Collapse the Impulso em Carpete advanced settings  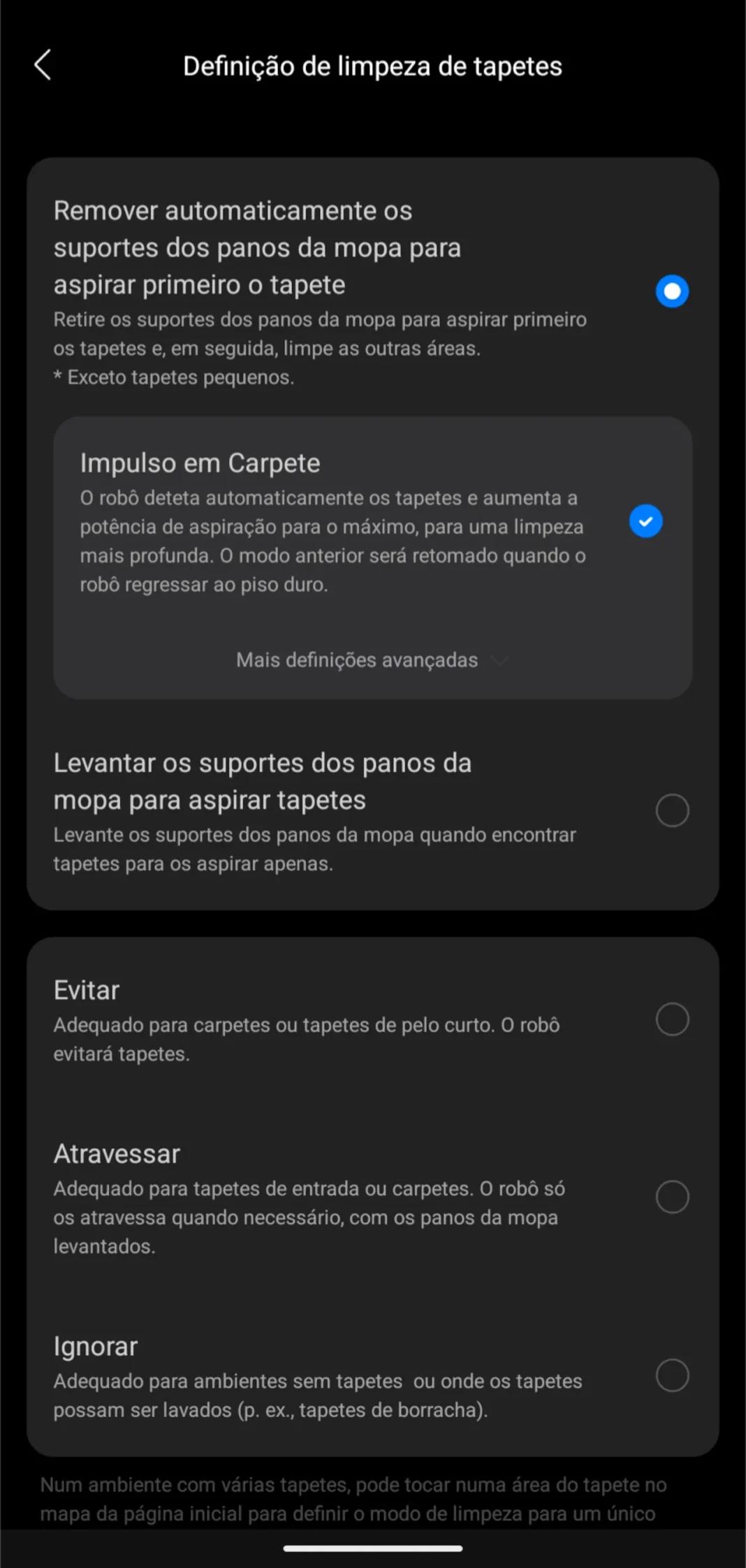(356, 660)
